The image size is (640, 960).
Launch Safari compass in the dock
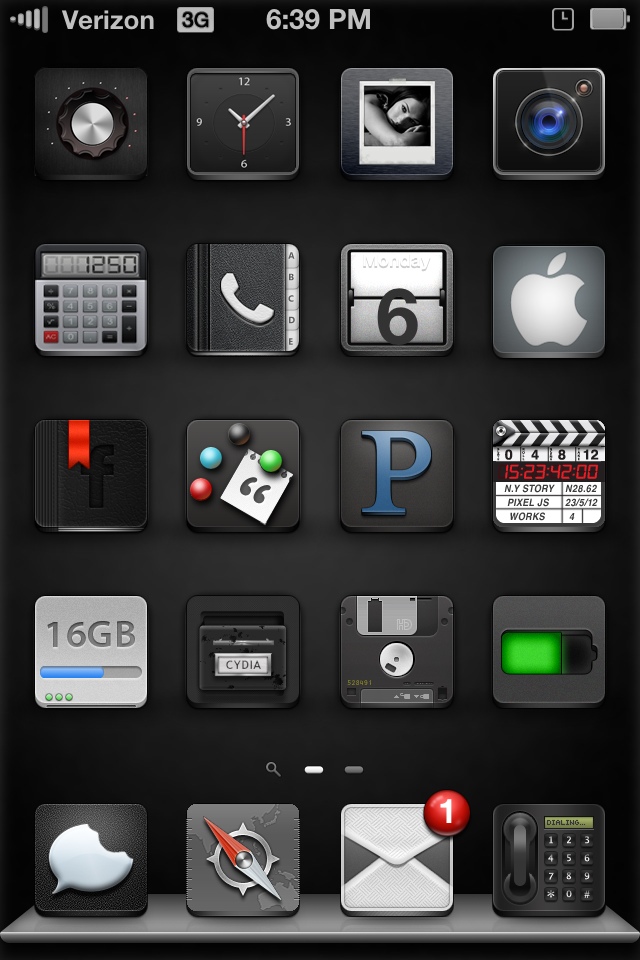tap(243, 859)
